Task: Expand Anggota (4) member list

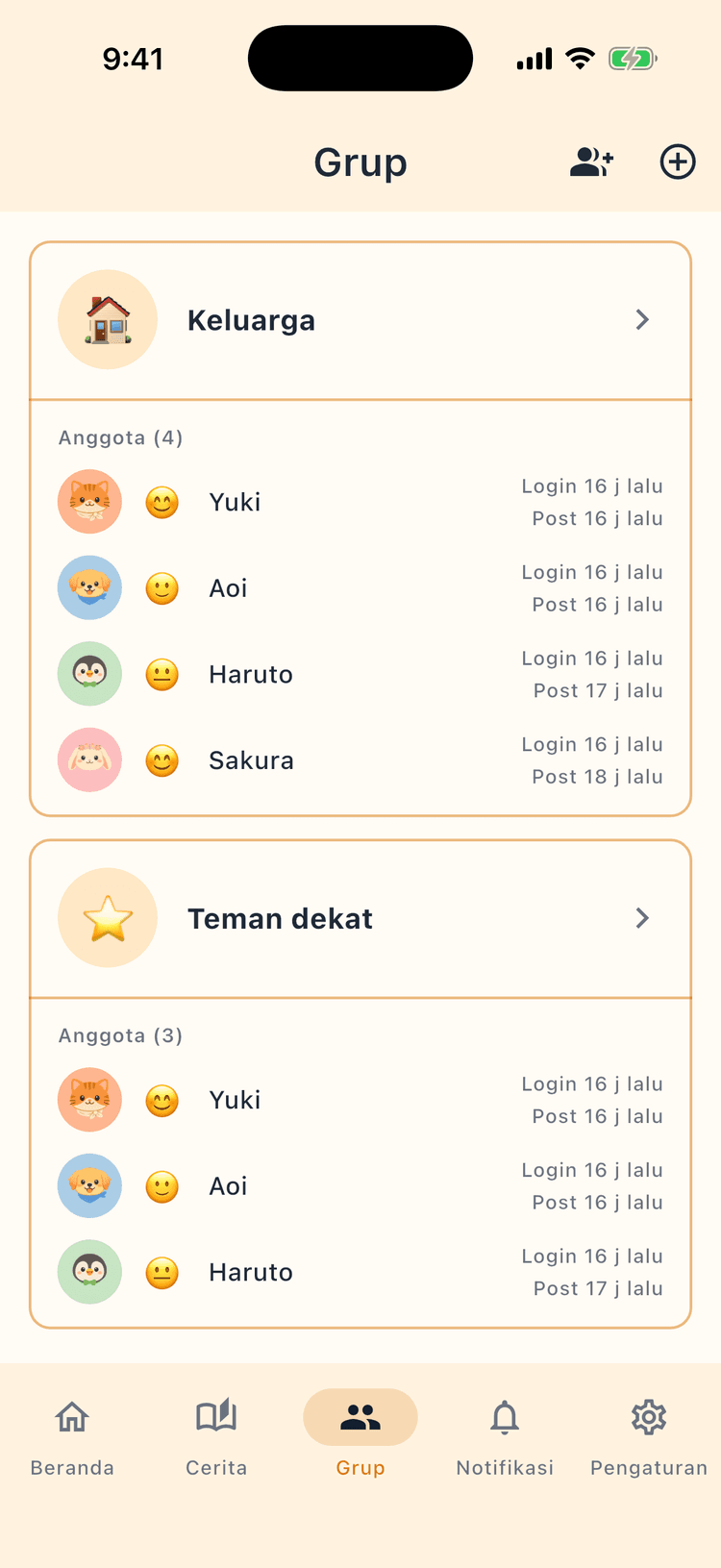Action: point(120,436)
